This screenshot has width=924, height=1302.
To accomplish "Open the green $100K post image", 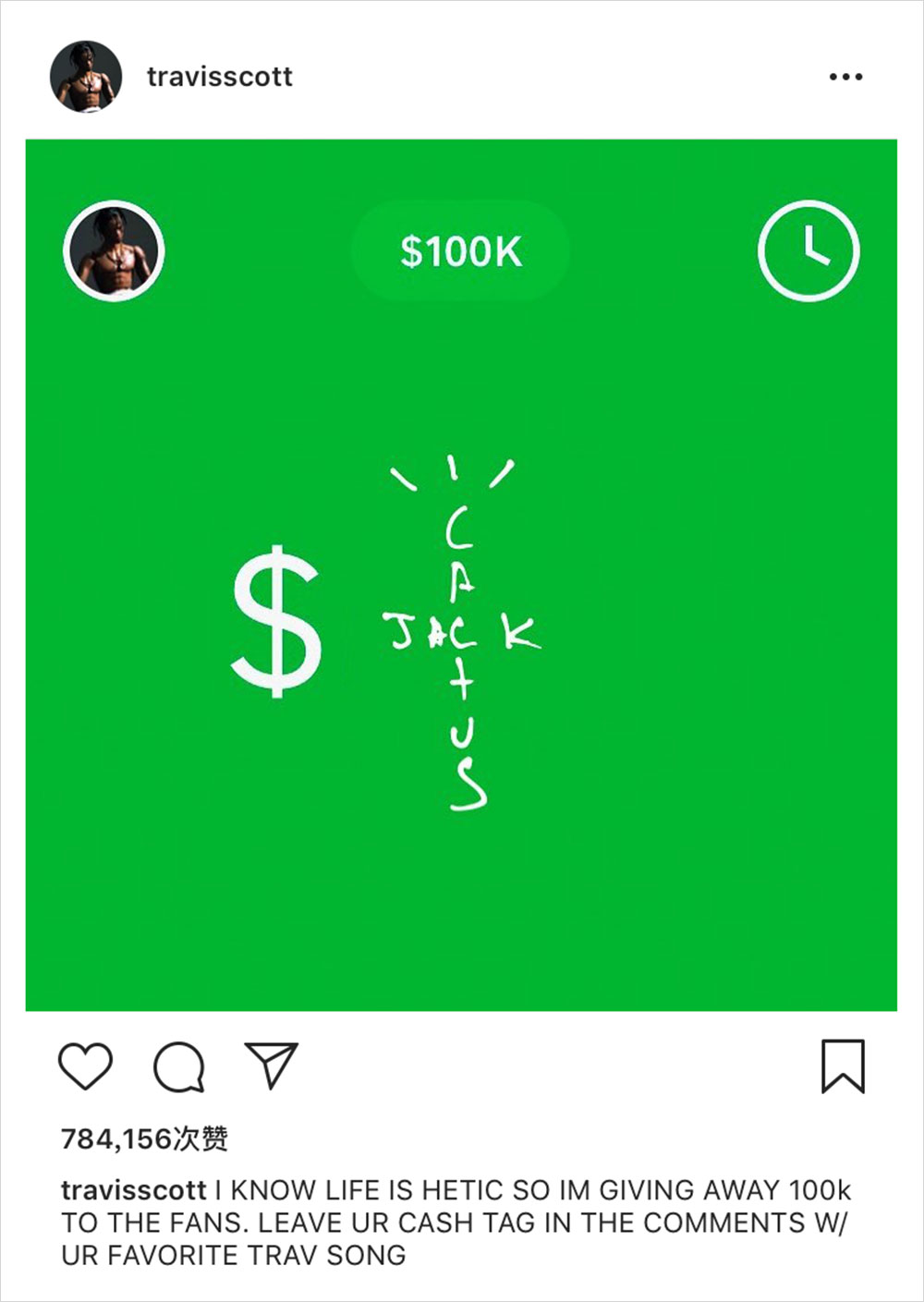I will pyautogui.click(x=461, y=575).
